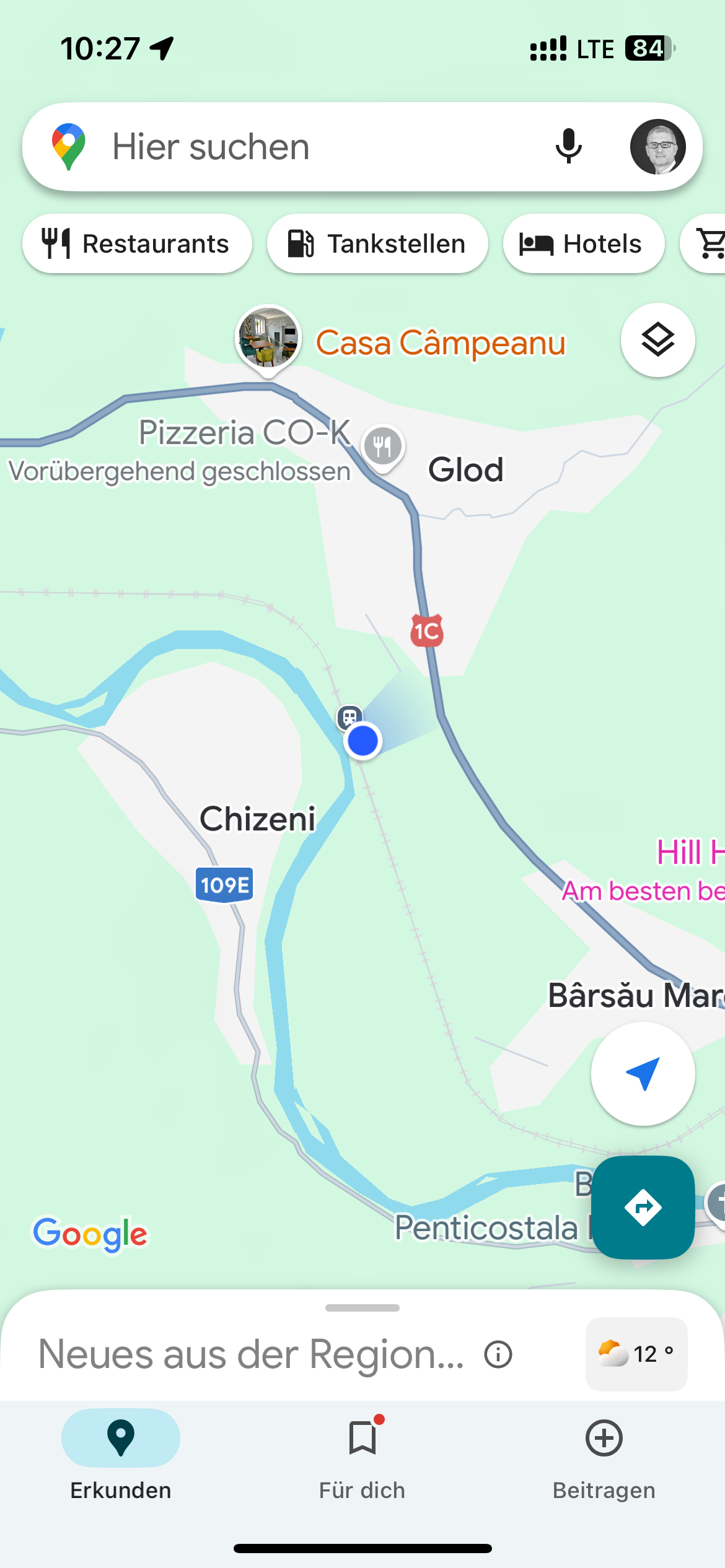Select the Tankstellen chip
This screenshot has width=725, height=1568.
377,244
